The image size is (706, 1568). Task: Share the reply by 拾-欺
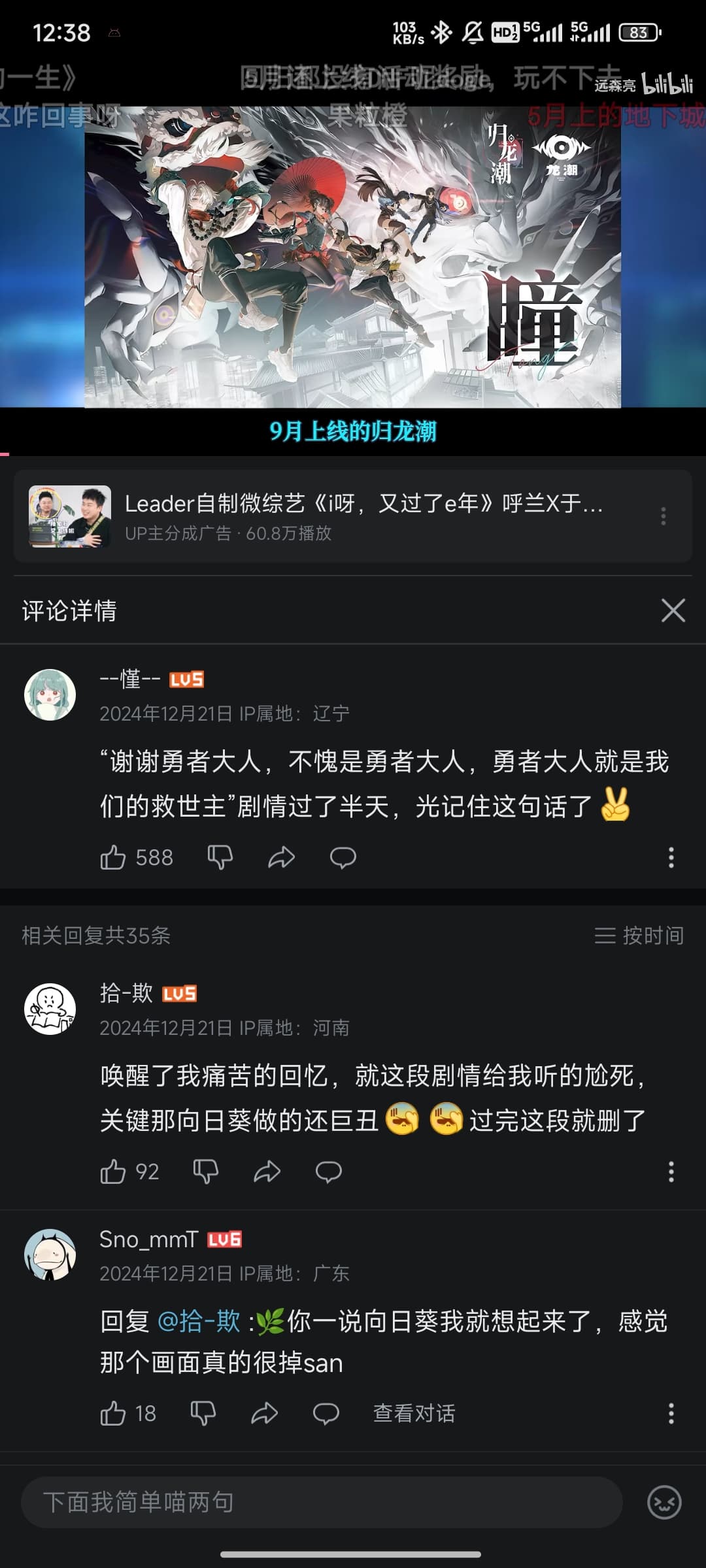click(x=267, y=1171)
